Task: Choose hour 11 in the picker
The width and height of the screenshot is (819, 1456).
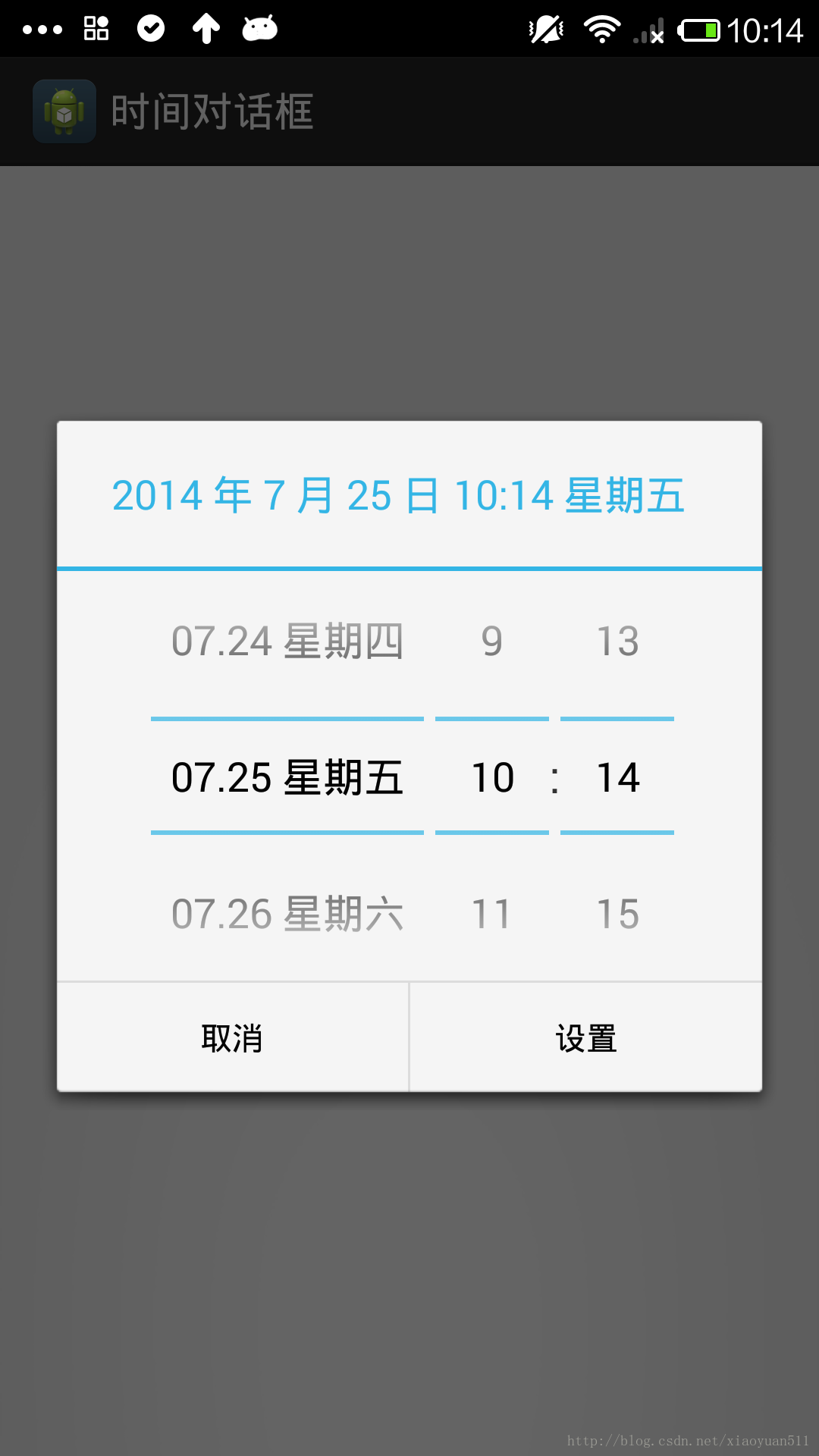Action: [491, 914]
